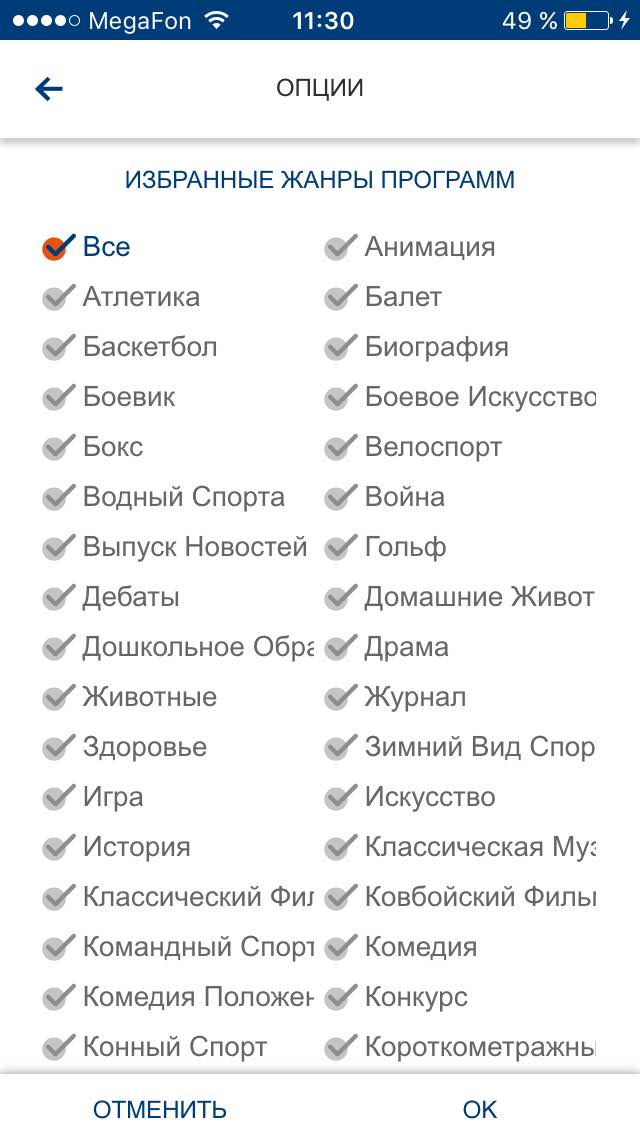Check the Искусство genre checkbox
640x1136 pixels.
[x=340, y=797]
